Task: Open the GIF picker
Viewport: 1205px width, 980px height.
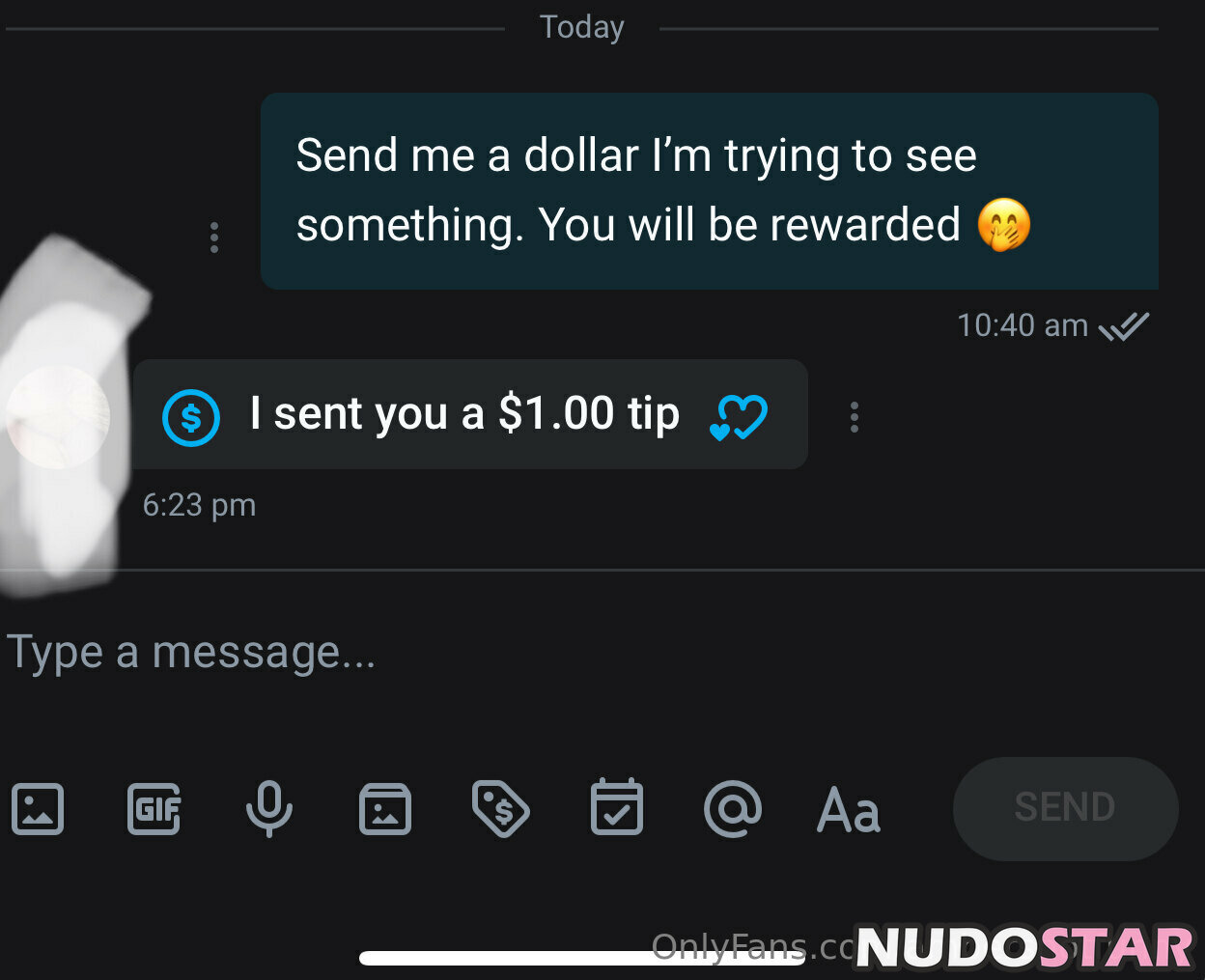Action: (x=154, y=809)
